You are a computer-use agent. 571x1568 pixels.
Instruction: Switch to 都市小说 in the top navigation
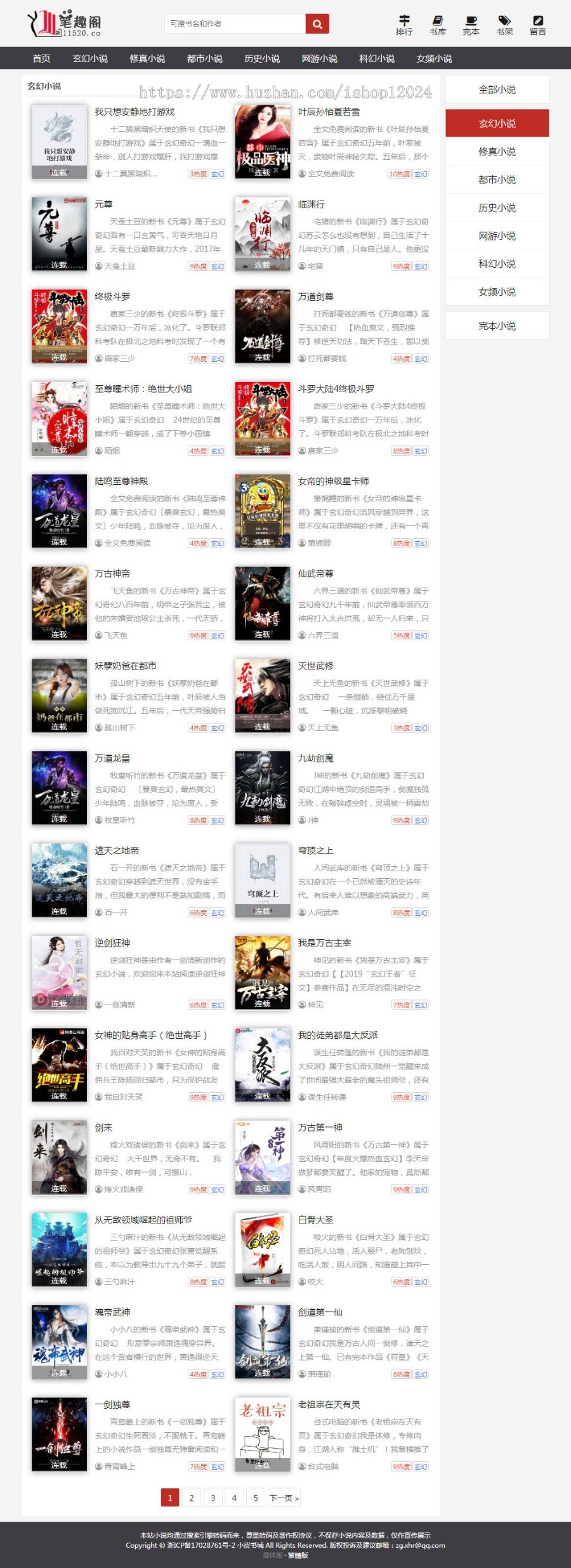tap(204, 58)
